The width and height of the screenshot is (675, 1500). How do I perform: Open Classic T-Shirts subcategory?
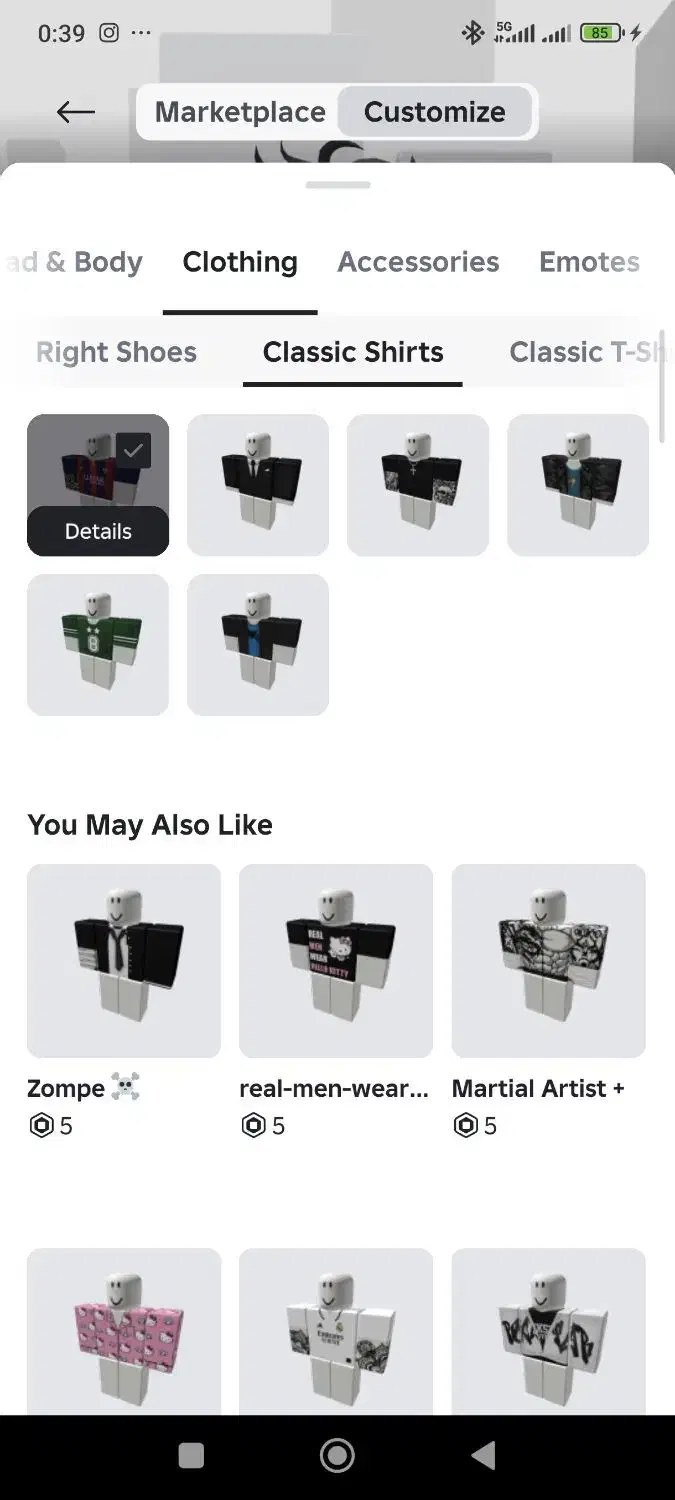pyautogui.click(x=585, y=352)
